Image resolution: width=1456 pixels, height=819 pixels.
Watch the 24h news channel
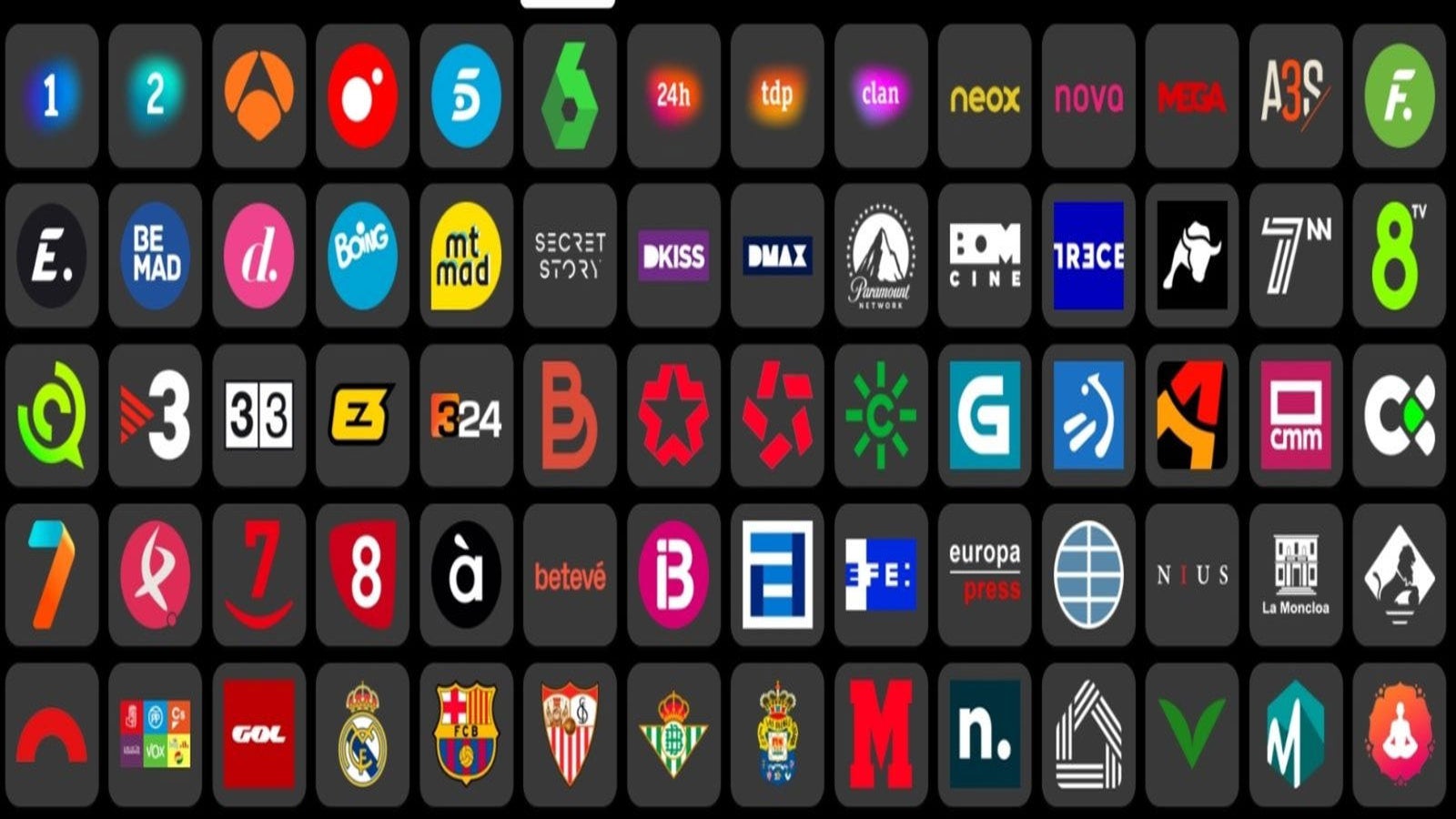[x=673, y=96]
